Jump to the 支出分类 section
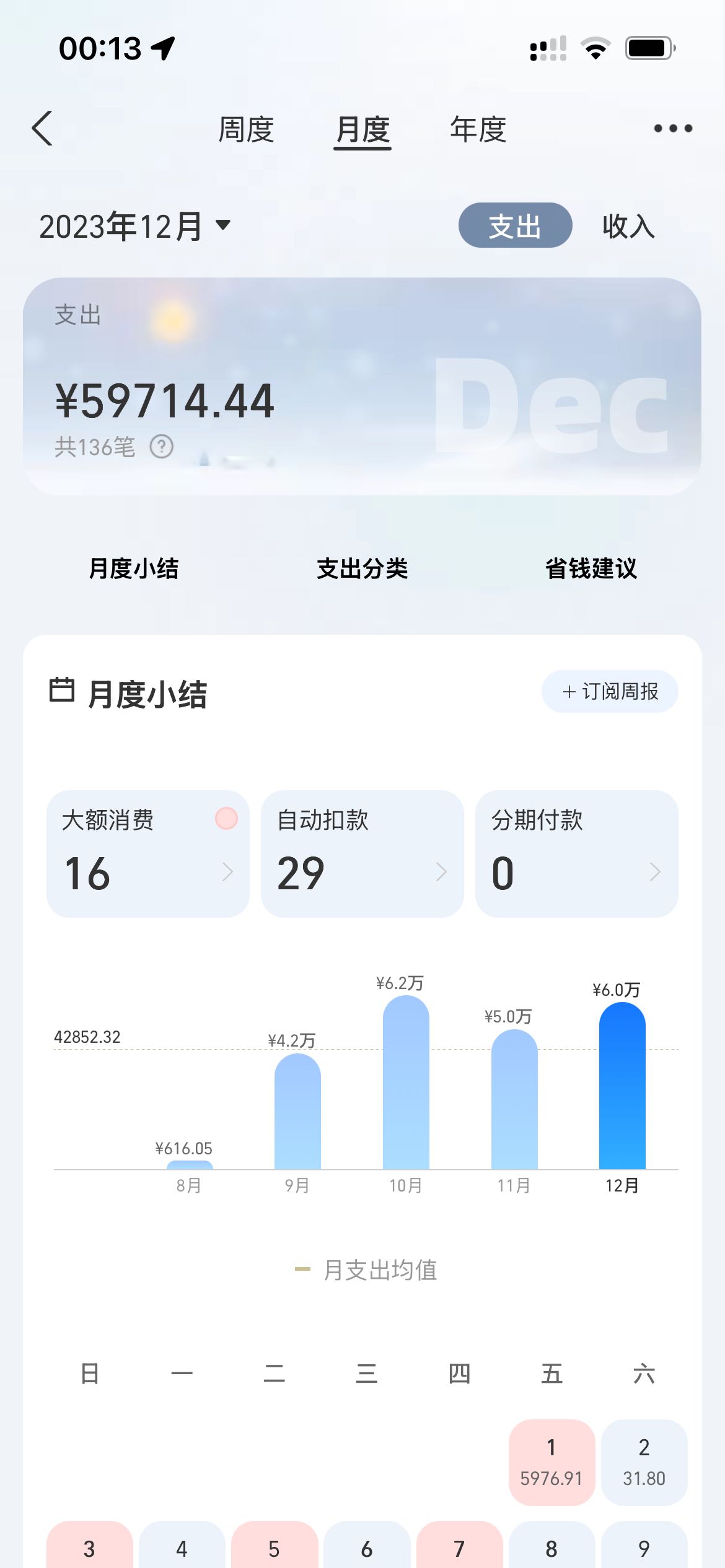The width and height of the screenshot is (725, 1568). coord(362,568)
